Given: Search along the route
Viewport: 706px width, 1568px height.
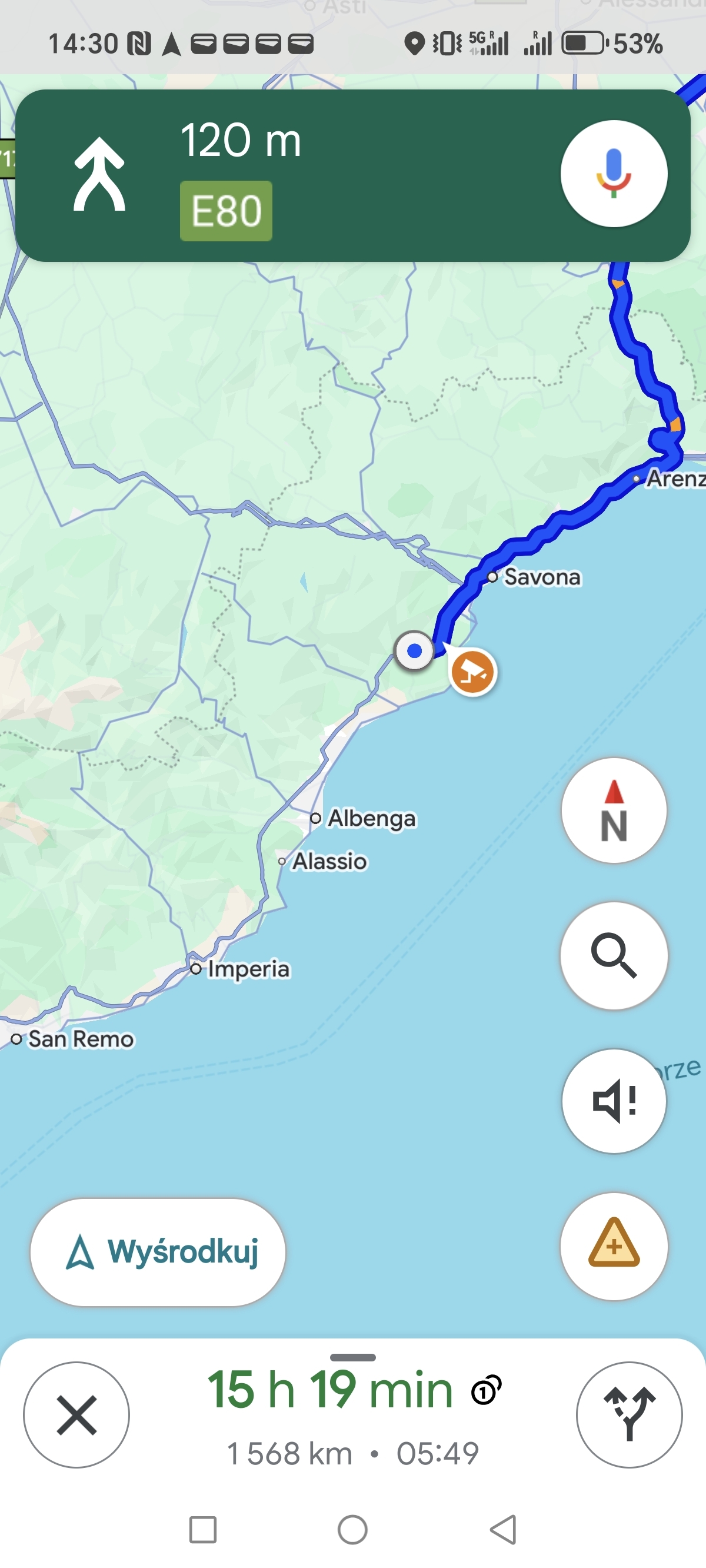Looking at the screenshot, I should 614,955.
